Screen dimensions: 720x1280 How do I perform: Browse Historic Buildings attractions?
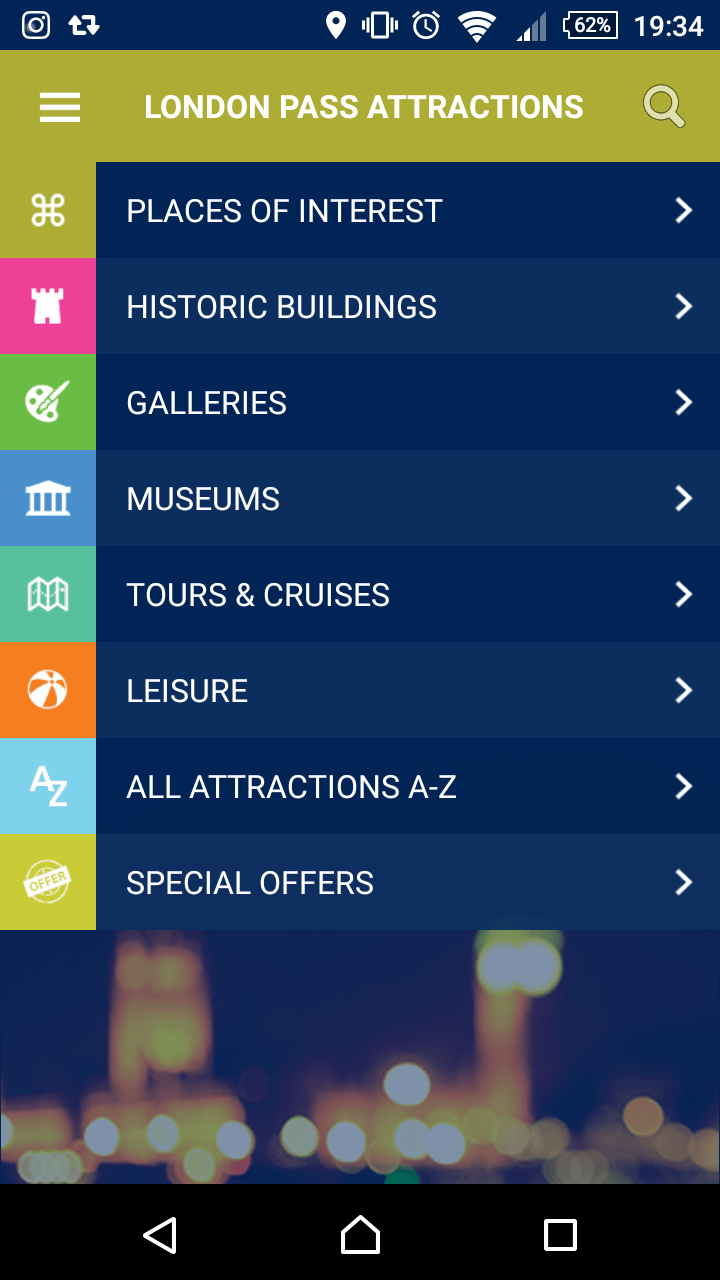pos(360,307)
